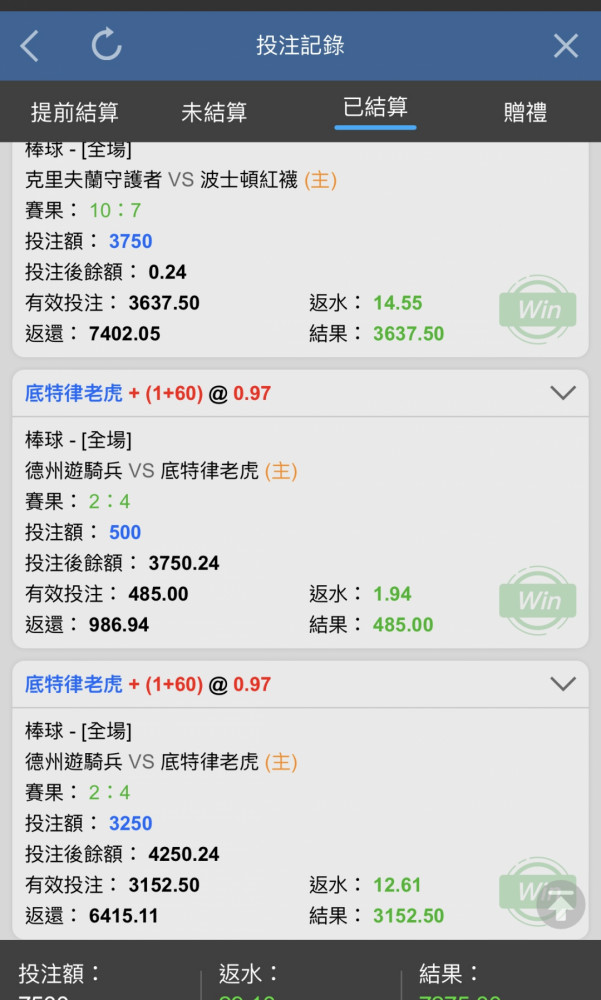Tap the scroll-to-top floating button

pos(561,904)
